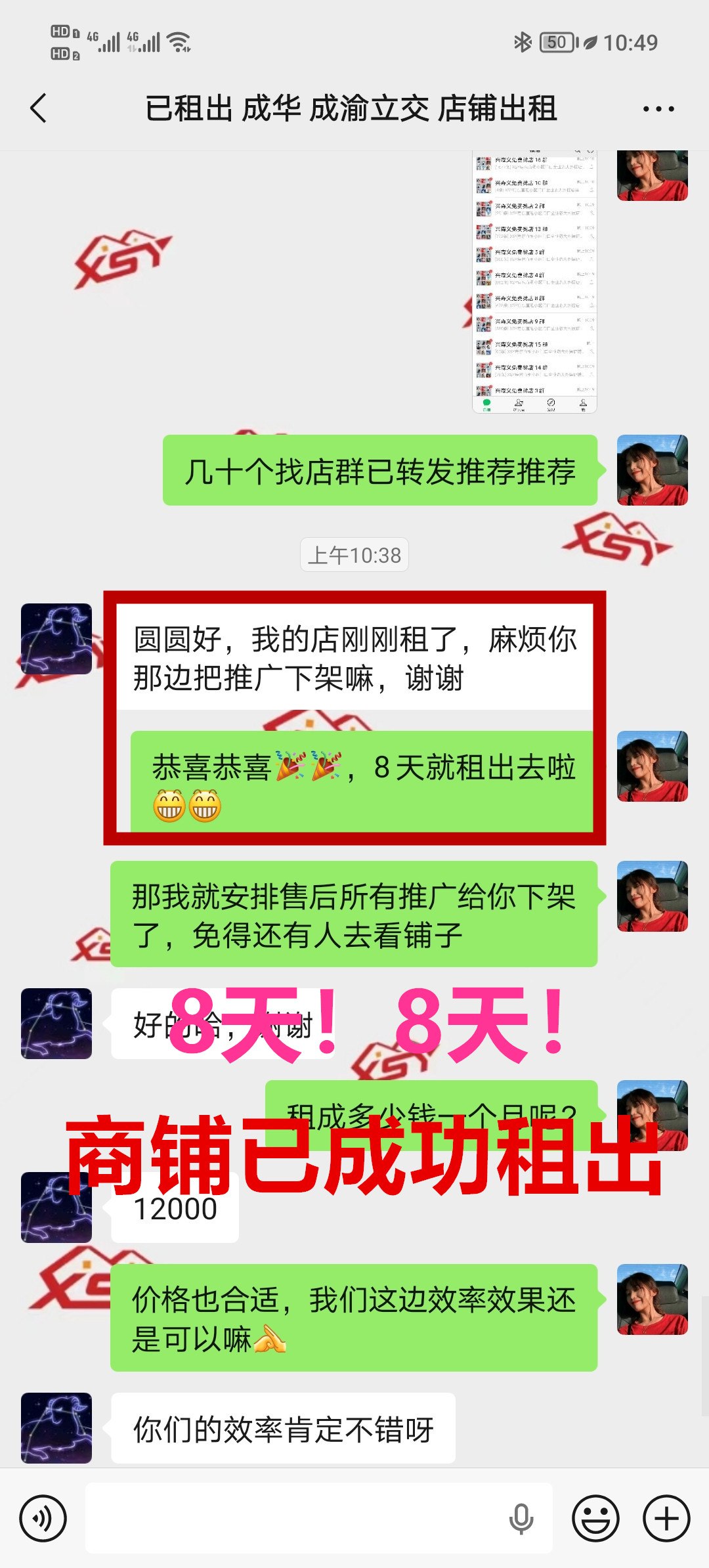
Task: Focus the message text field
Action: tap(295, 1518)
